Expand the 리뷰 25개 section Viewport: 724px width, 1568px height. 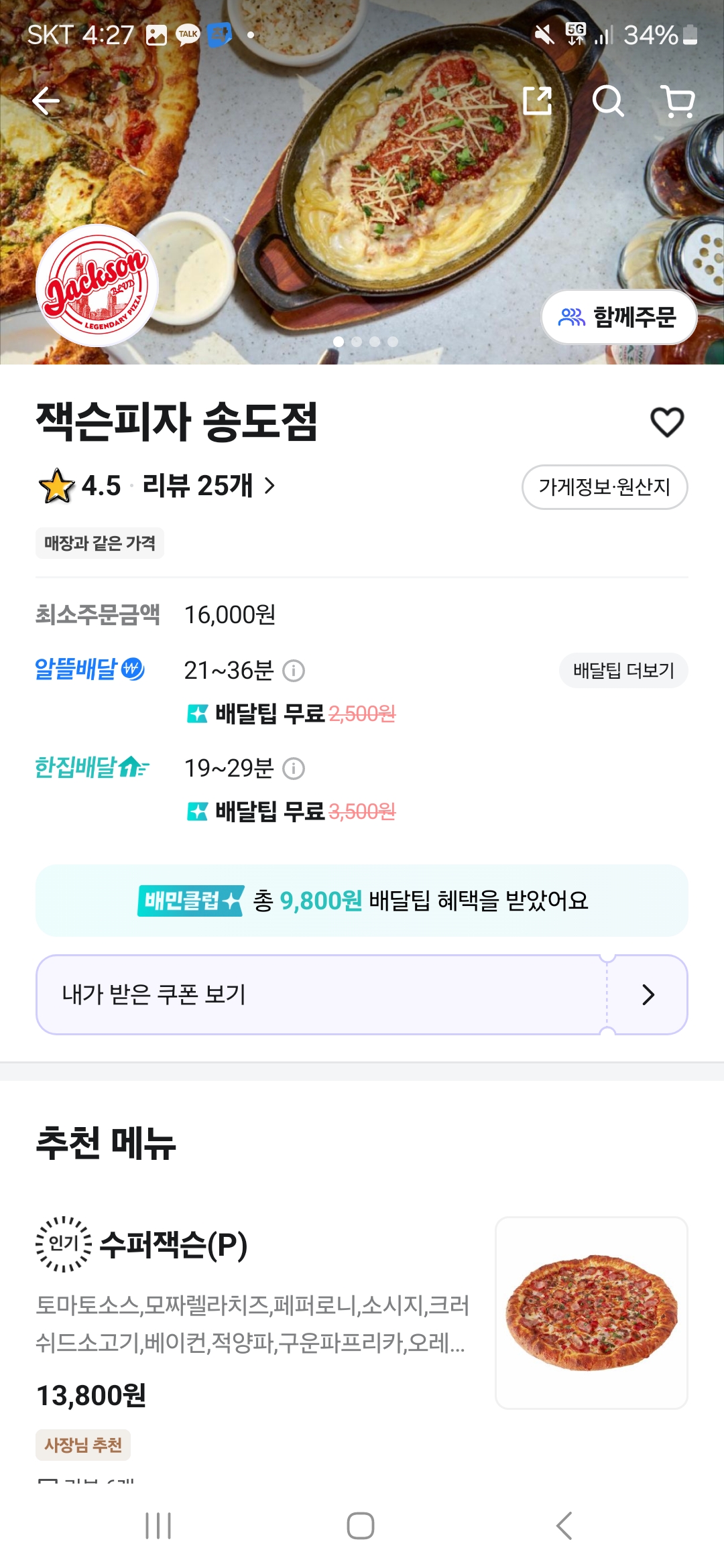[x=201, y=487]
